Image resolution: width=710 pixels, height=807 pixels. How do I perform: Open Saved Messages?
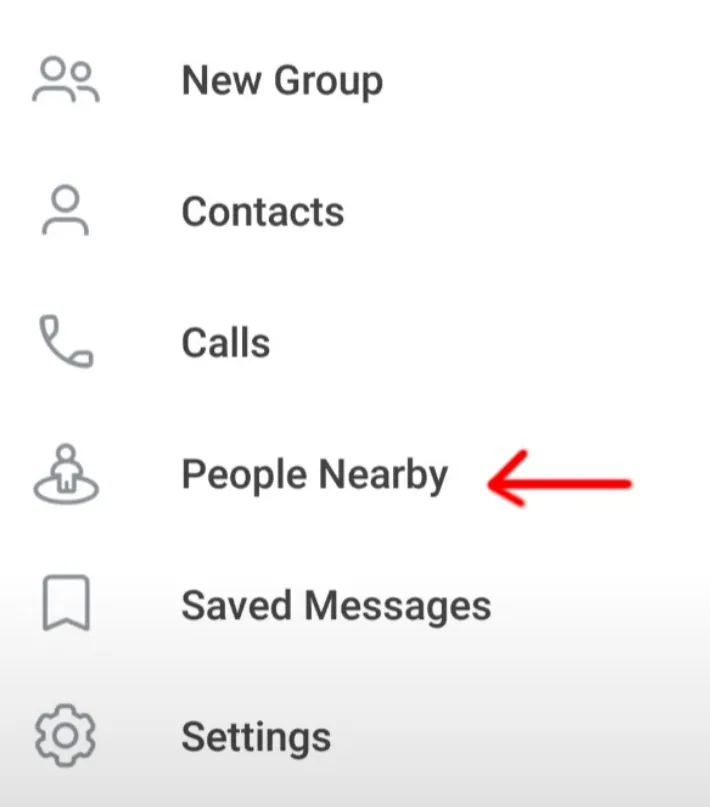point(335,605)
